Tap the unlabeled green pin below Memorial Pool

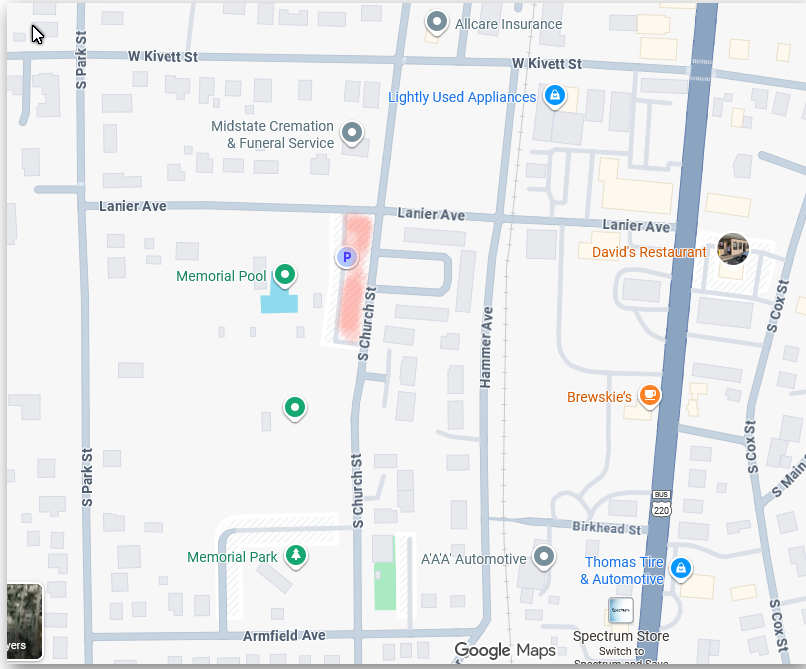[294, 407]
